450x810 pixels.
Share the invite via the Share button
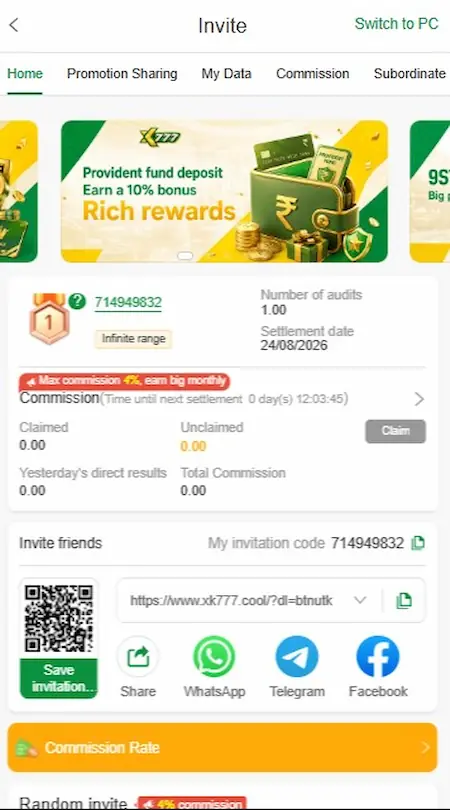[137, 667]
